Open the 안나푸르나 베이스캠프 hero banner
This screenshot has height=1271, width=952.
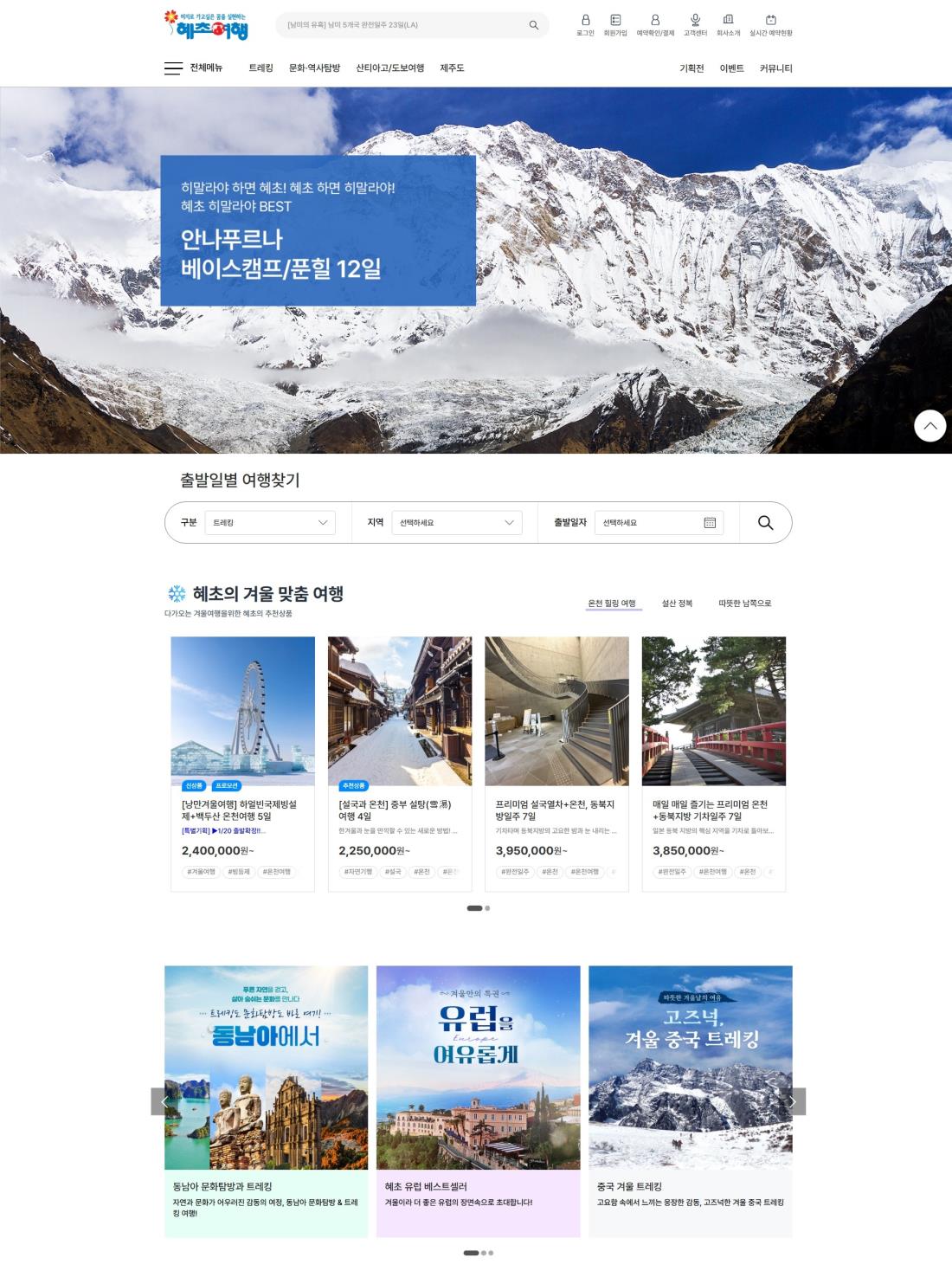point(318,231)
